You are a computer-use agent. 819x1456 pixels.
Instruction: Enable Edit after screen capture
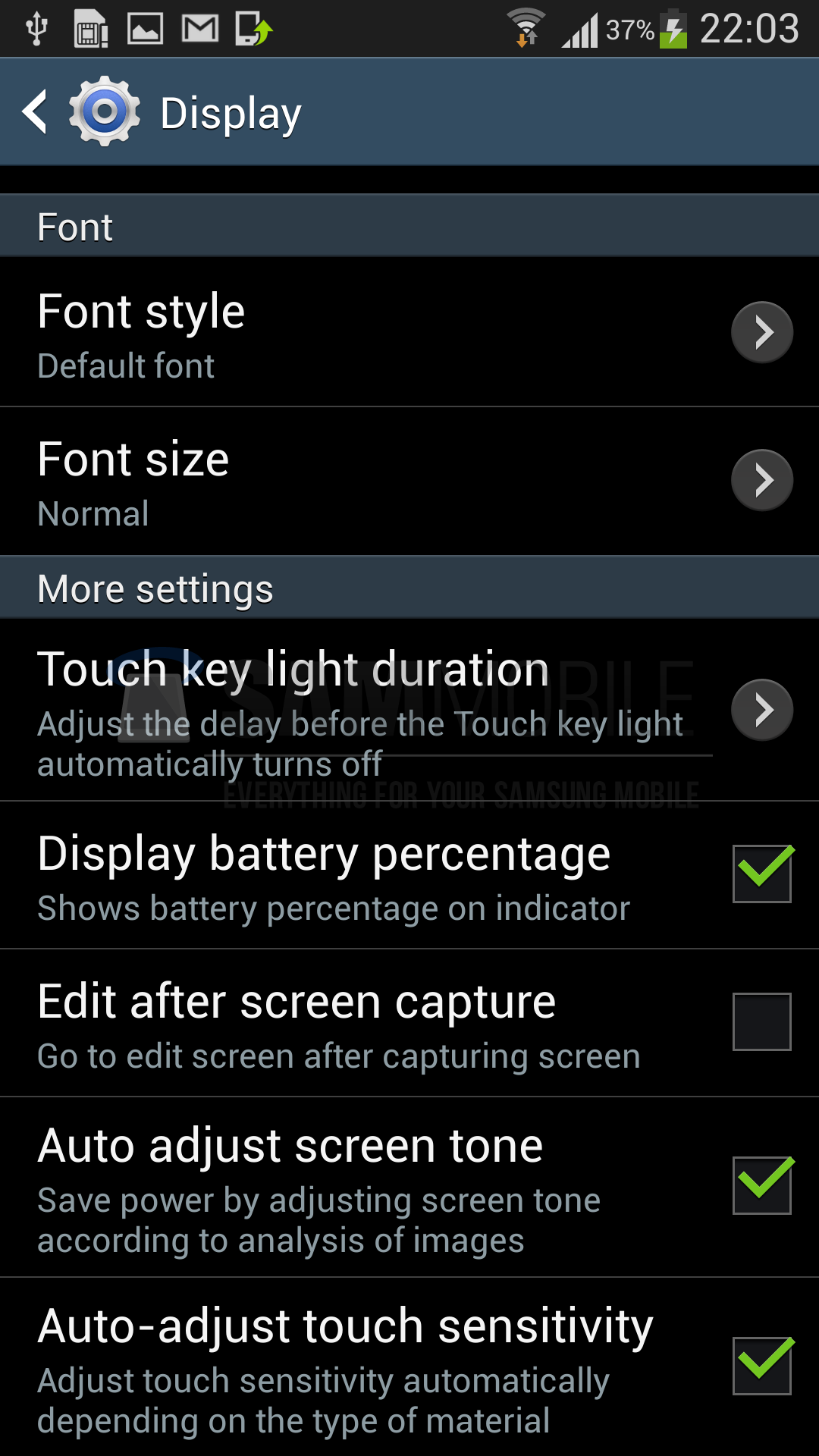click(761, 1021)
